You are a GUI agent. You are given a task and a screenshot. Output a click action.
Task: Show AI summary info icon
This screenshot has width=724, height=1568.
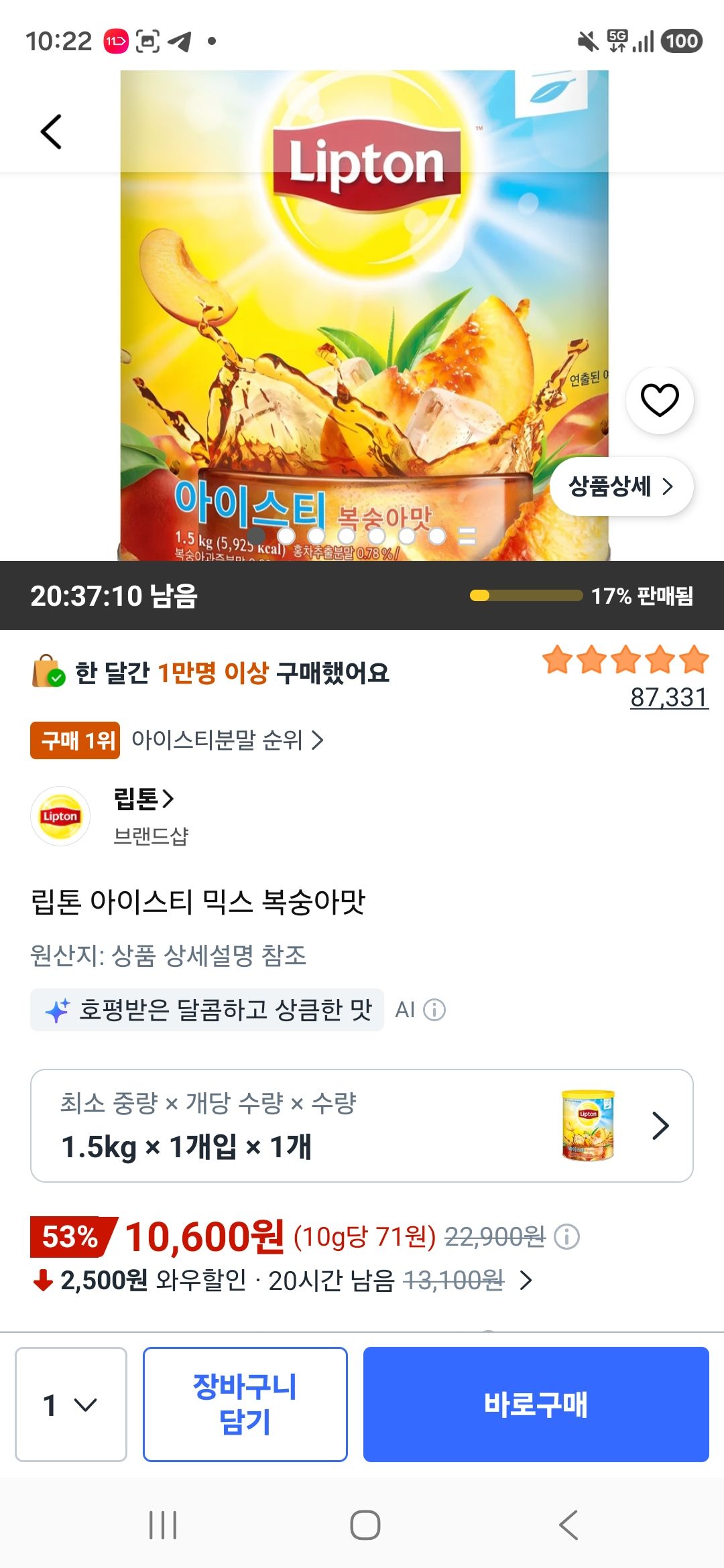[434, 1010]
